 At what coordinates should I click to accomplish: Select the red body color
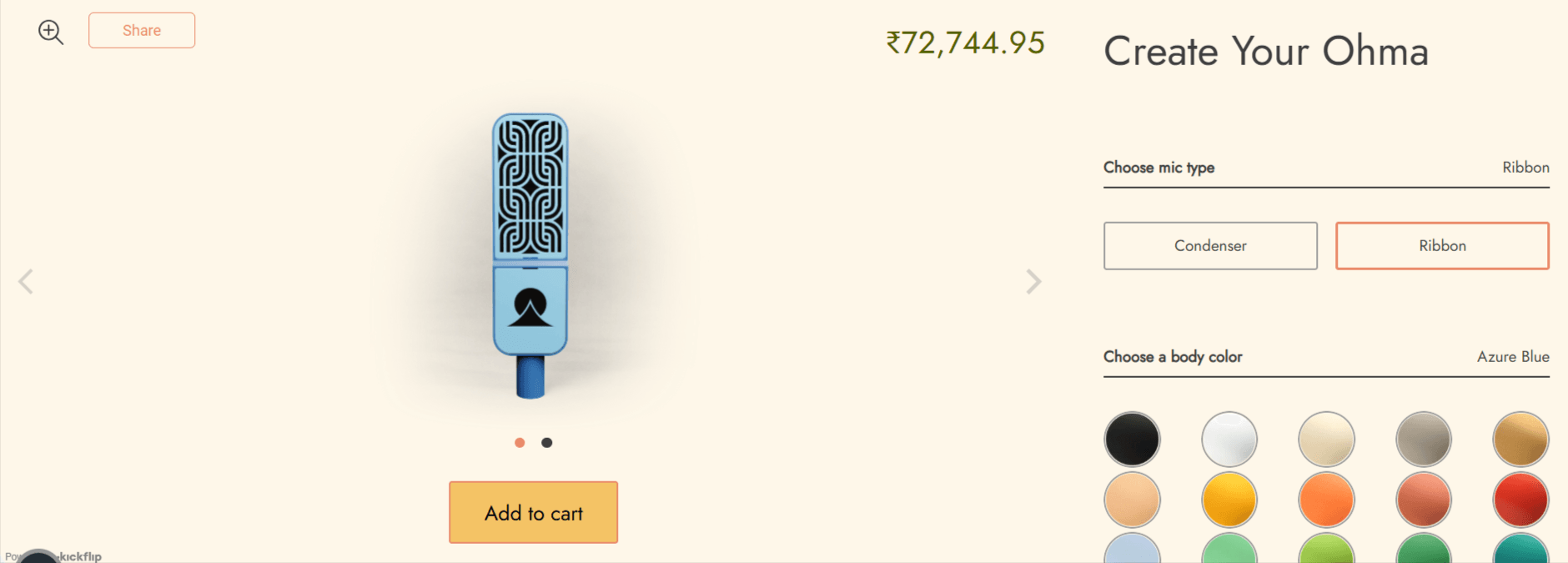tap(1520, 500)
